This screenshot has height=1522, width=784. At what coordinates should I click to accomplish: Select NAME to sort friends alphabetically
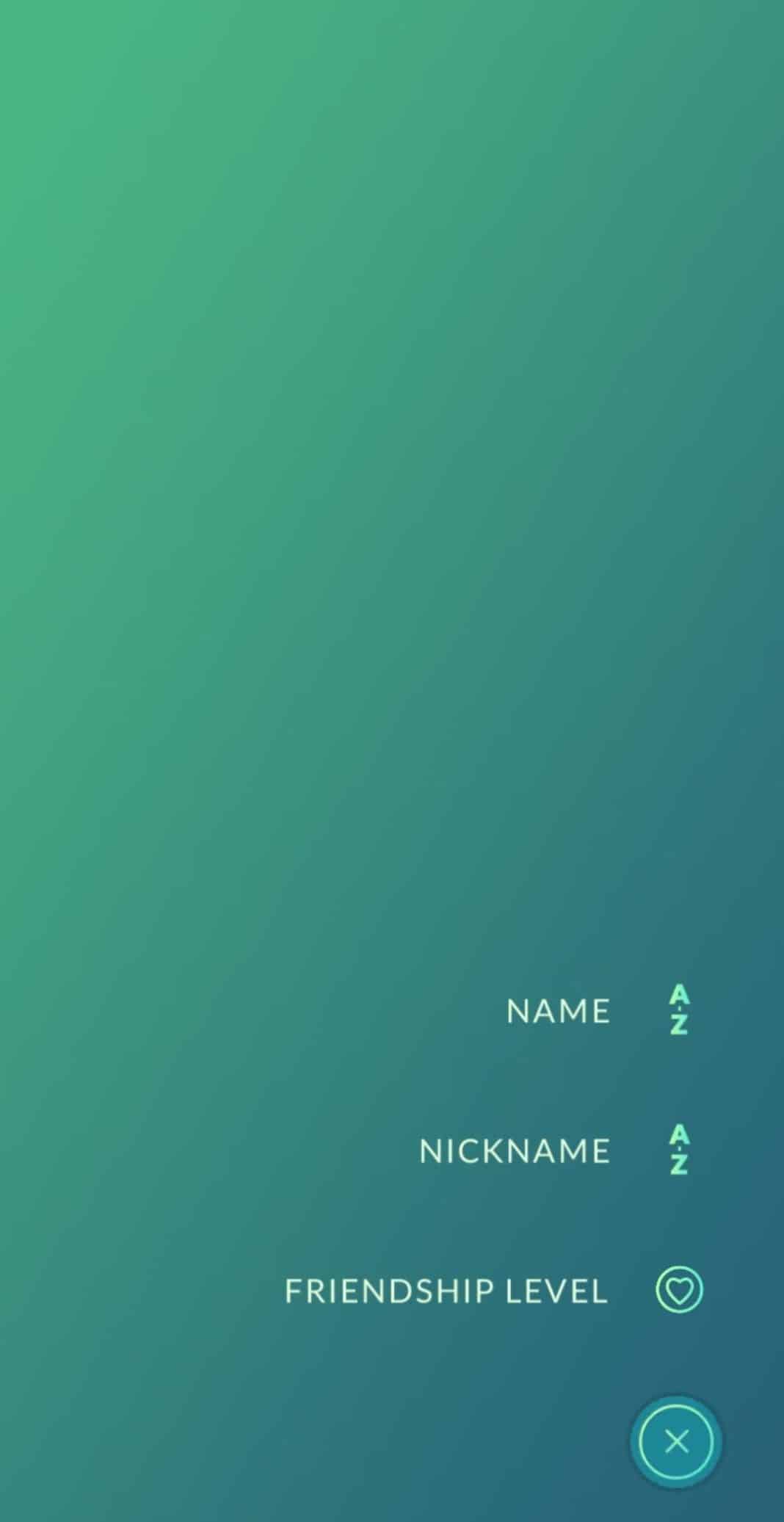(x=557, y=1011)
